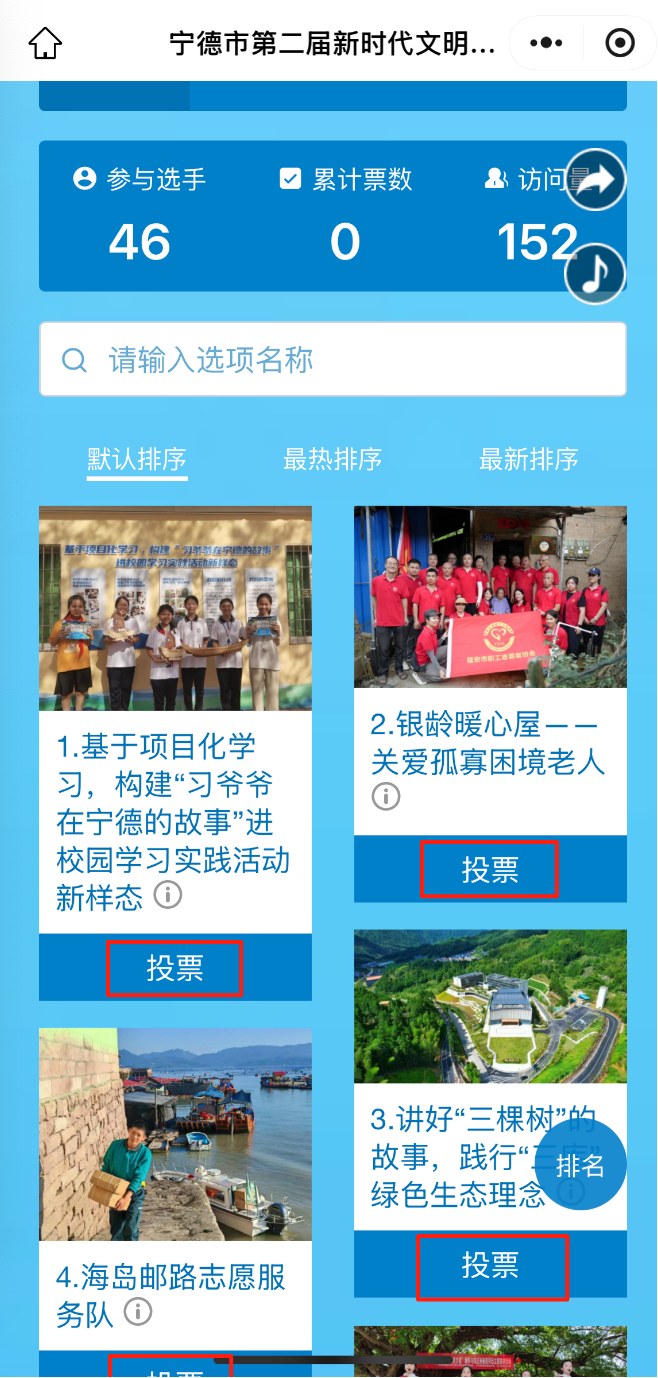The height and width of the screenshot is (1378, 658).
Task: Show info for entry 4 海岛邮路志愿服务队
Action: [138, 1312]
